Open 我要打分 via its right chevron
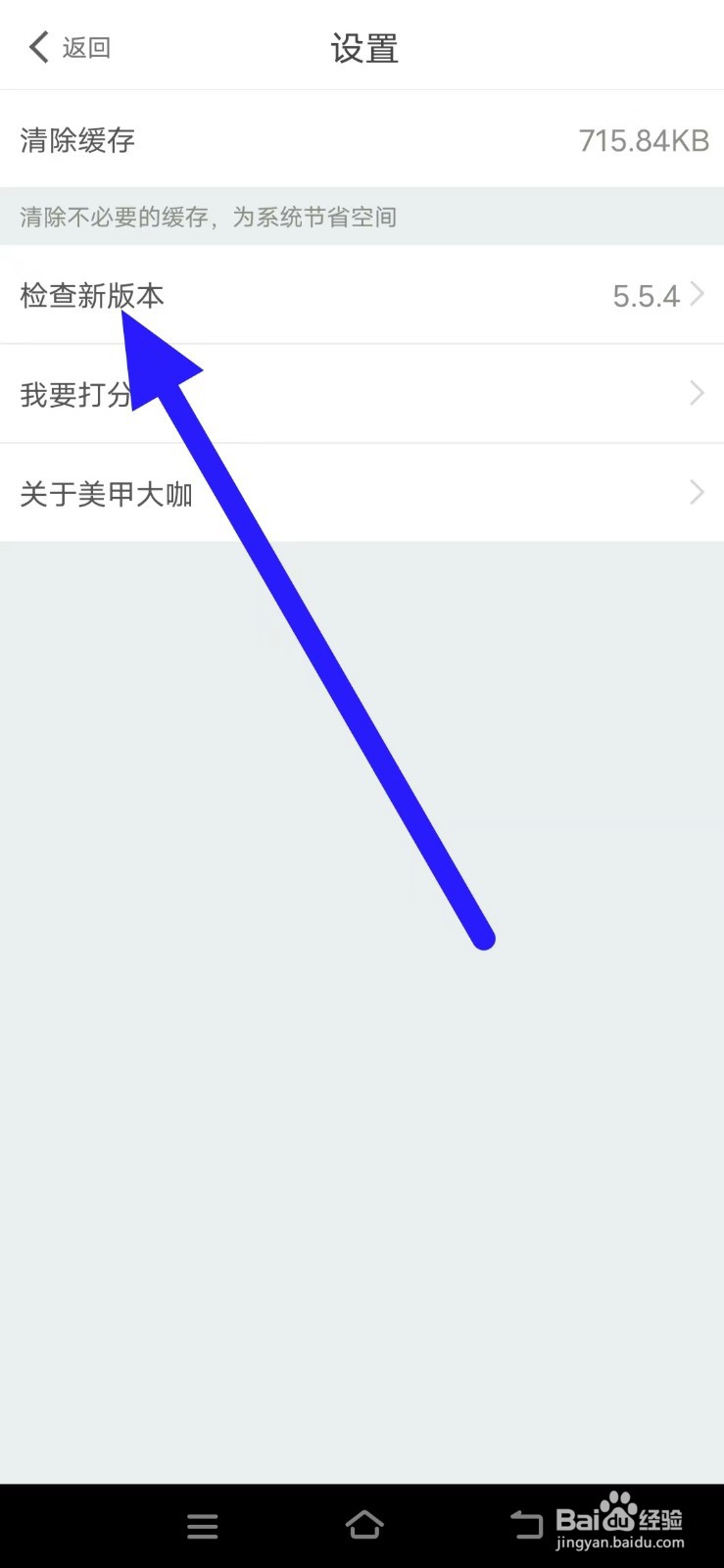Screen dimensions: 724x1568 tap(696, 393)
